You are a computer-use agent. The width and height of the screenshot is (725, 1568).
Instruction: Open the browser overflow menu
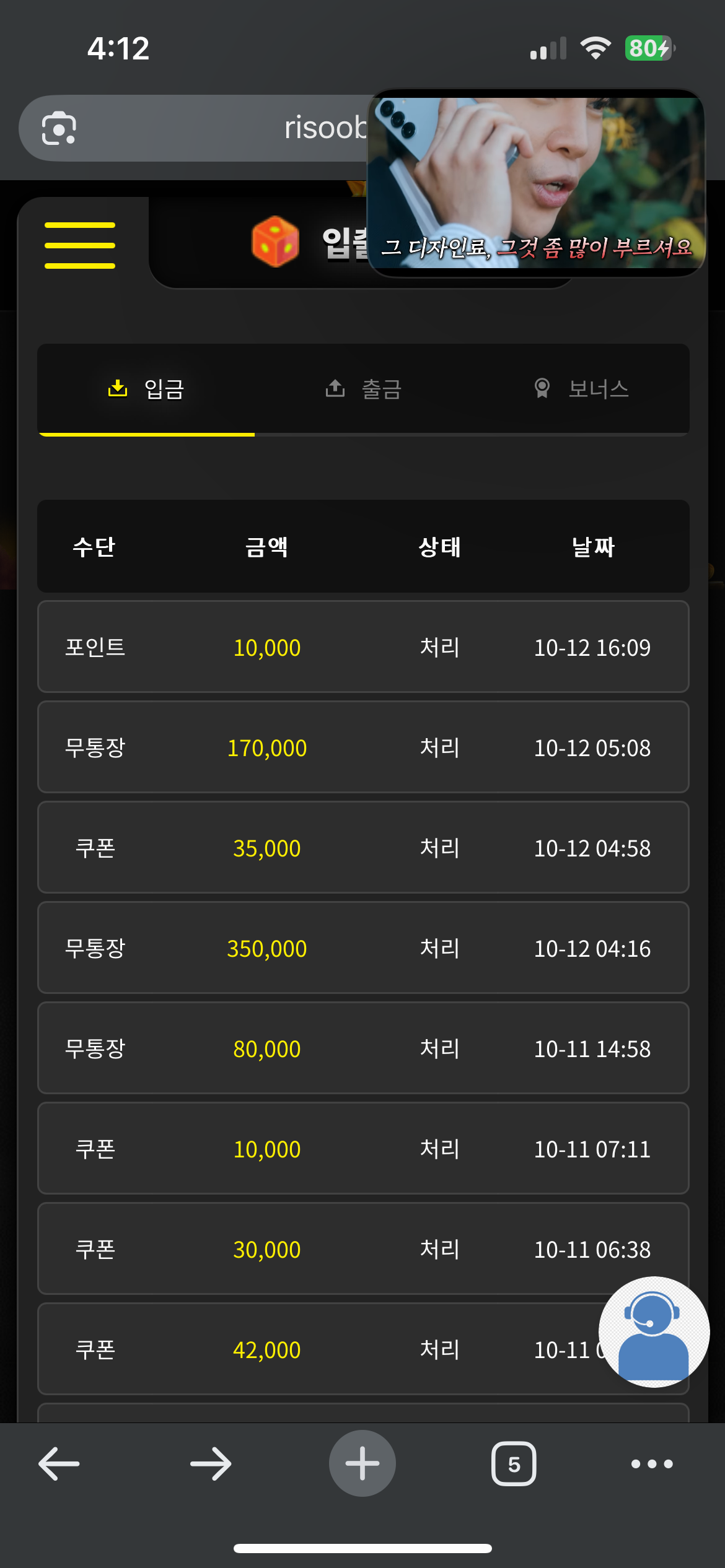(652, 1464)
